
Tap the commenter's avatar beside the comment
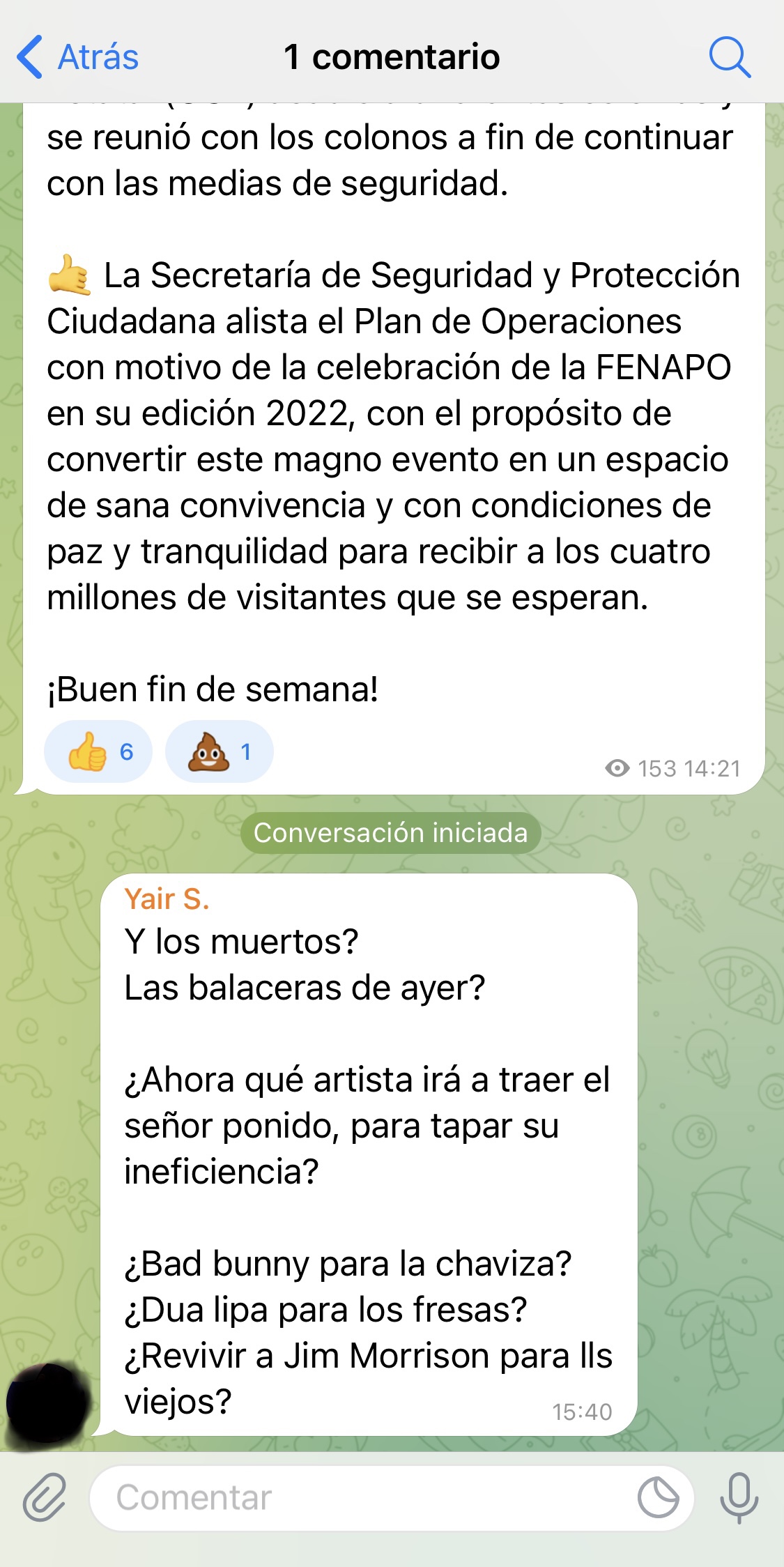pyautogui.click(x=48, y=1402)
